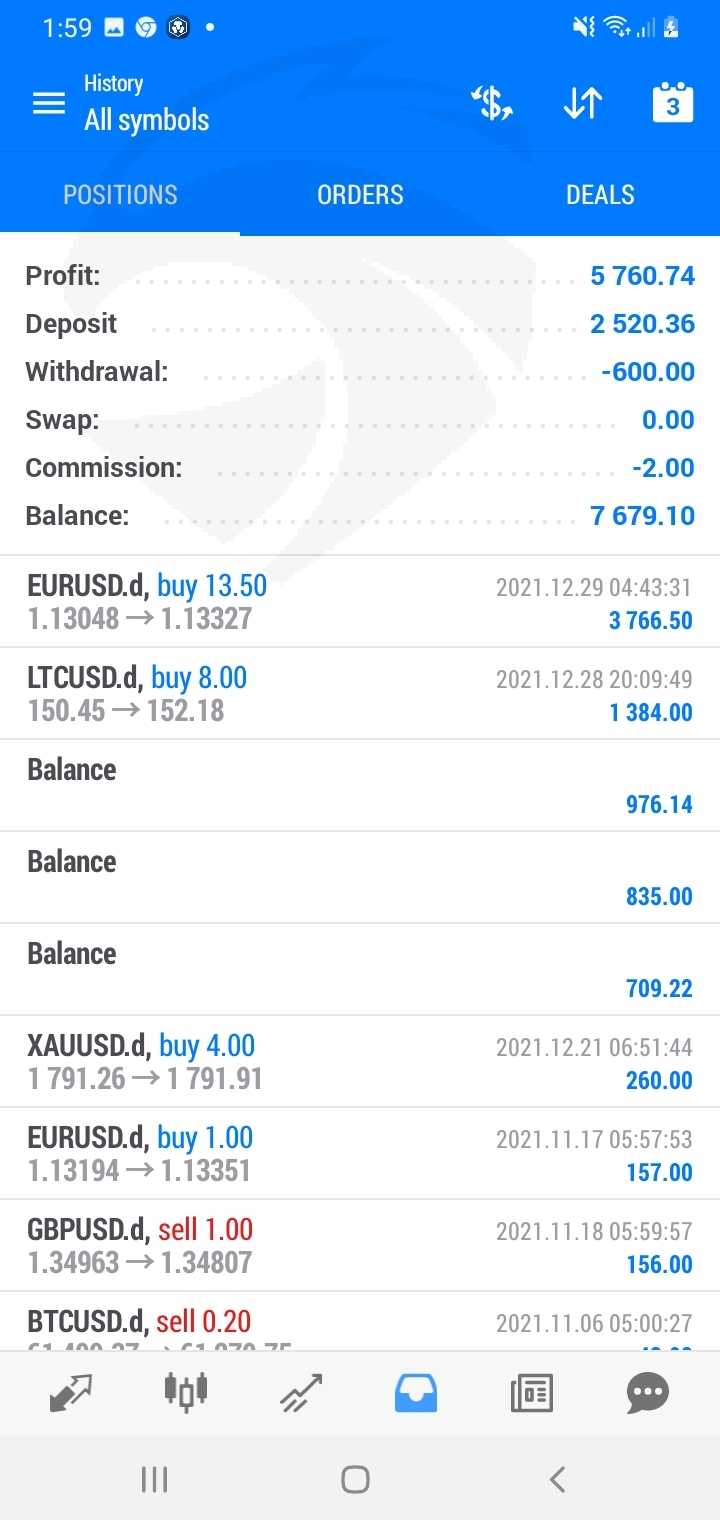
Task: Open the XAUUSD.d buy 4.00 position
Action: (360, 1062)
